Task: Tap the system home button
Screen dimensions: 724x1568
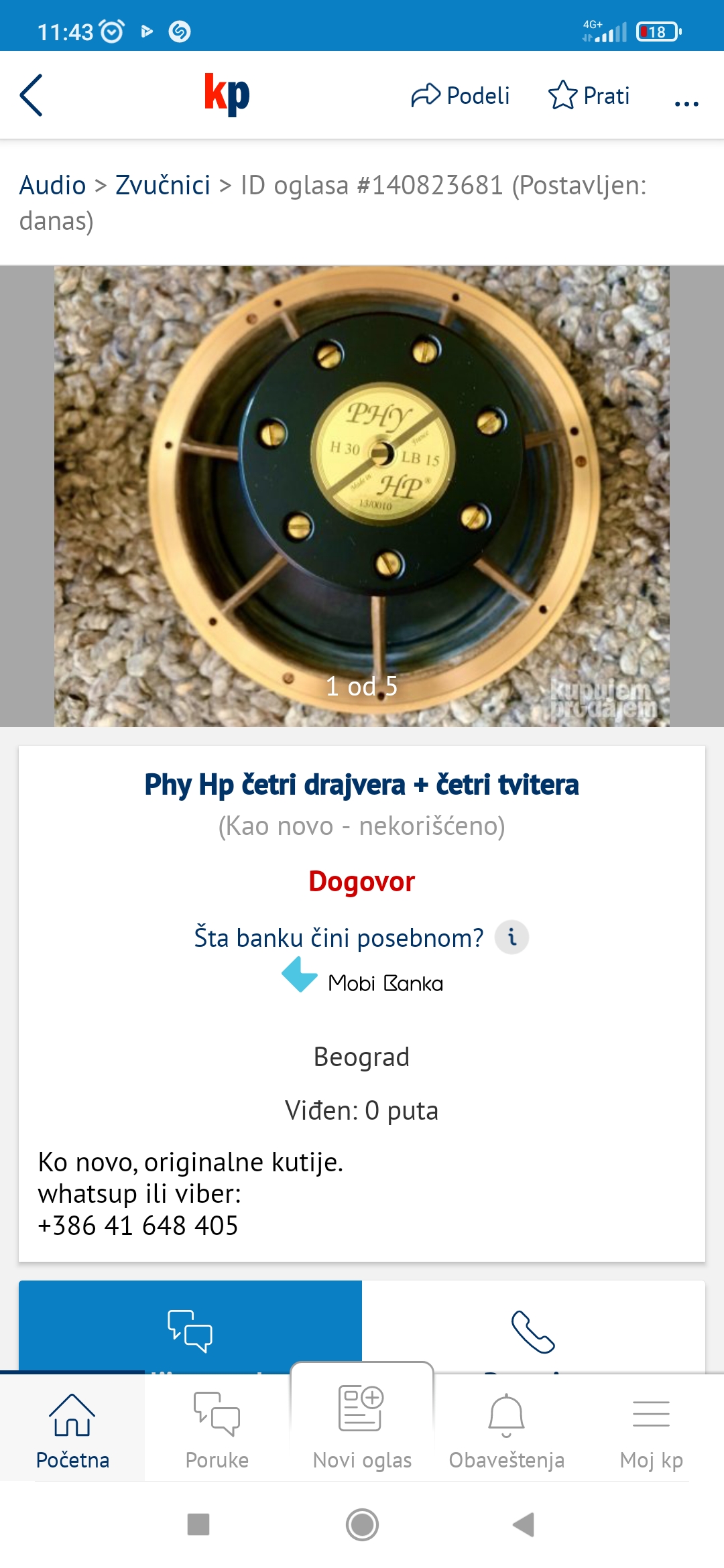Action: [x=362, y=1524]
